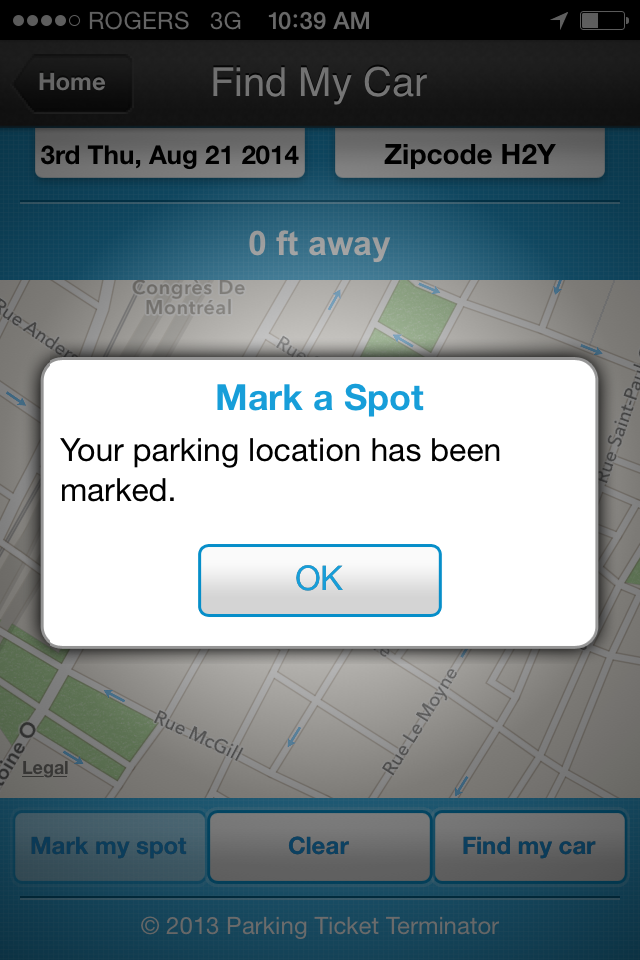Tap the Find my car button
This screenshot has width=640, height=960.
[529, 847]
